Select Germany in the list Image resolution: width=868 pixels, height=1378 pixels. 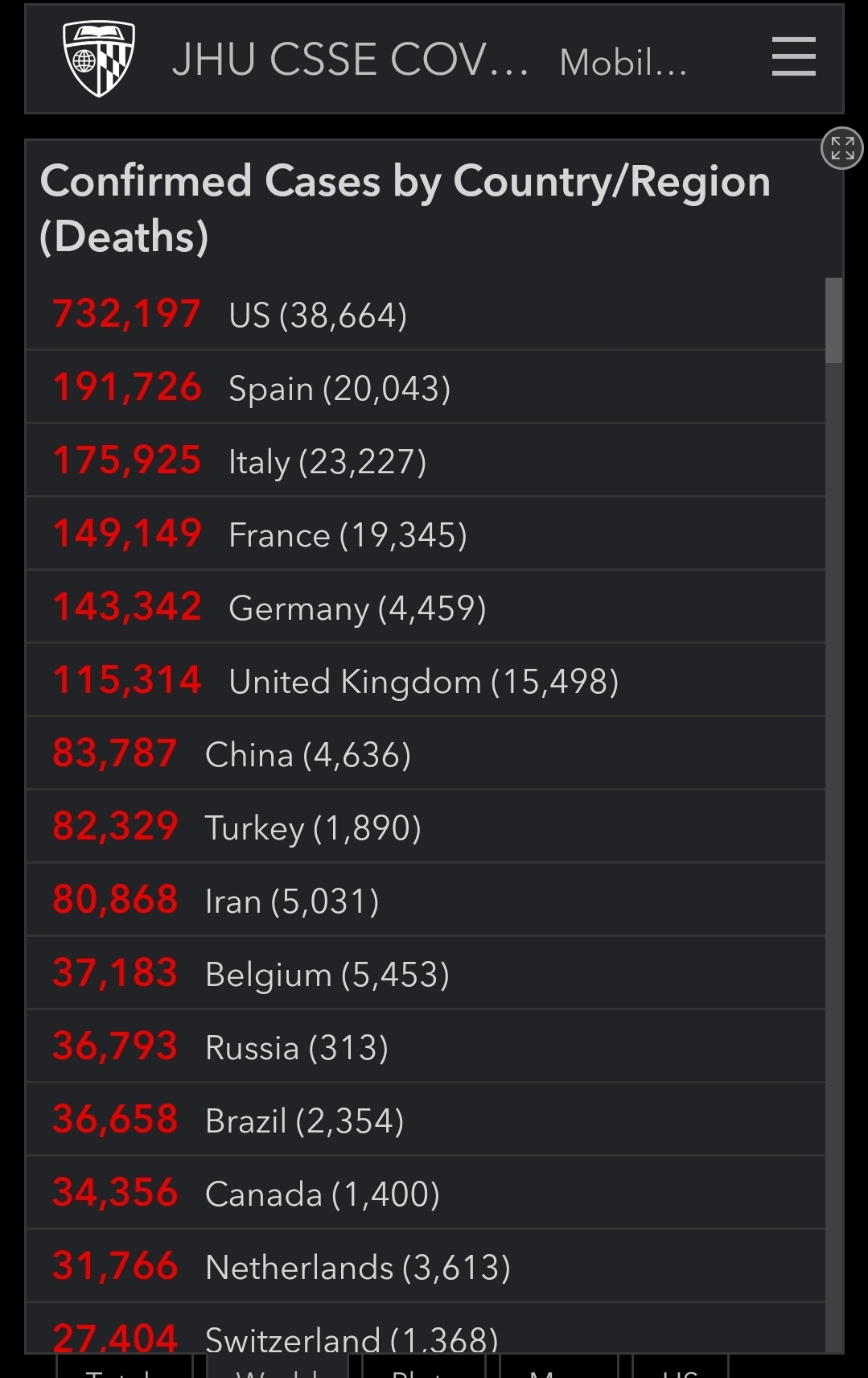click(426, 607)
